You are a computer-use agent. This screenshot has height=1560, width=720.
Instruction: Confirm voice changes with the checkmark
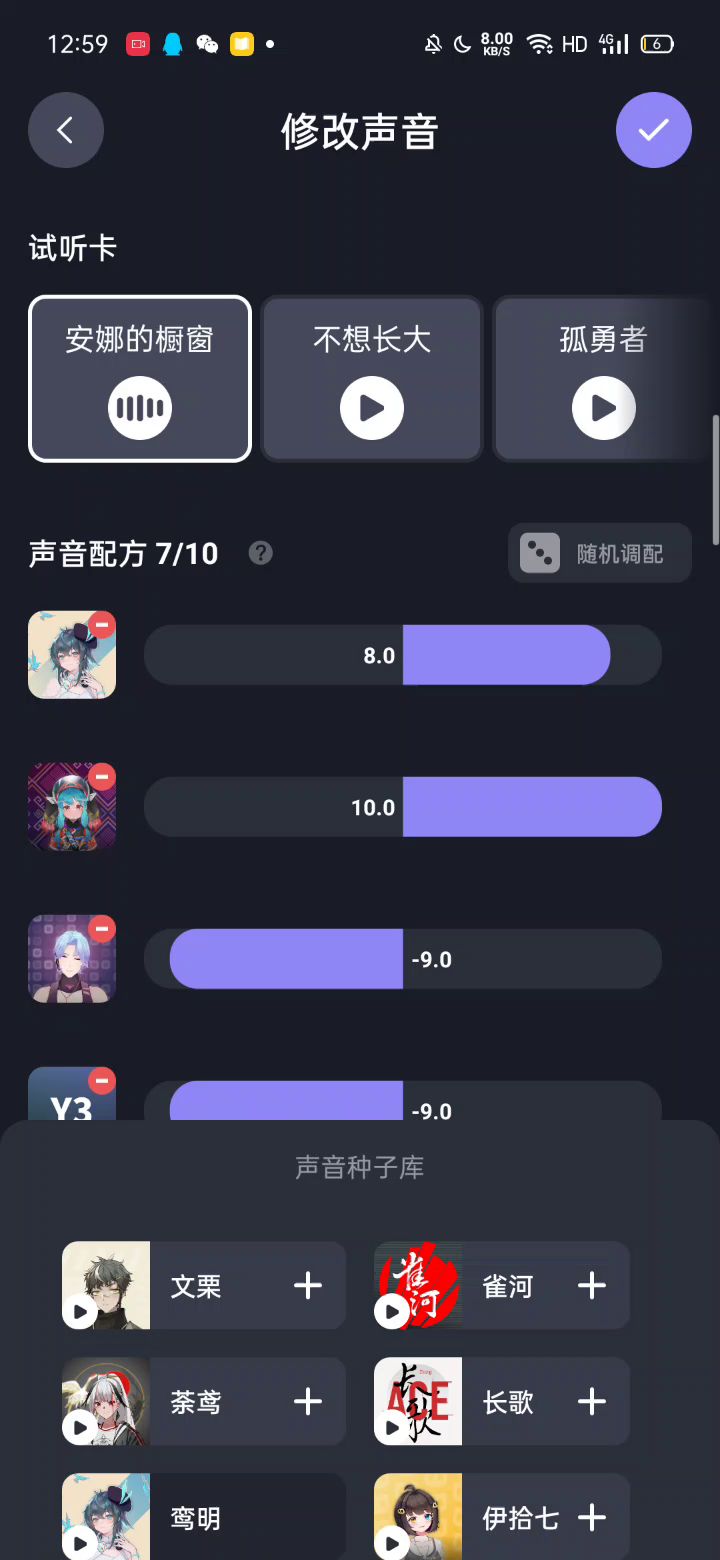(653, 130)
